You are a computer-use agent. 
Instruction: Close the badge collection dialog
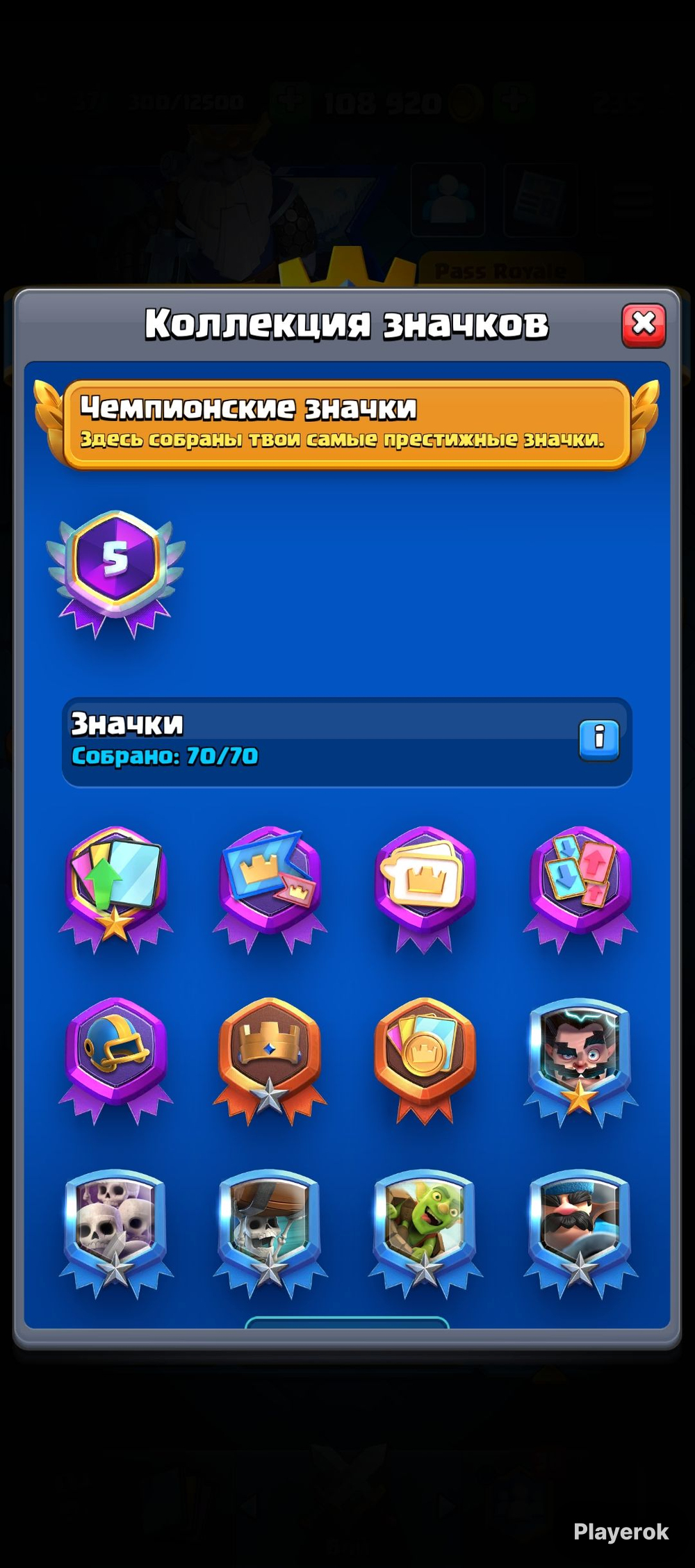pos(644,325)
